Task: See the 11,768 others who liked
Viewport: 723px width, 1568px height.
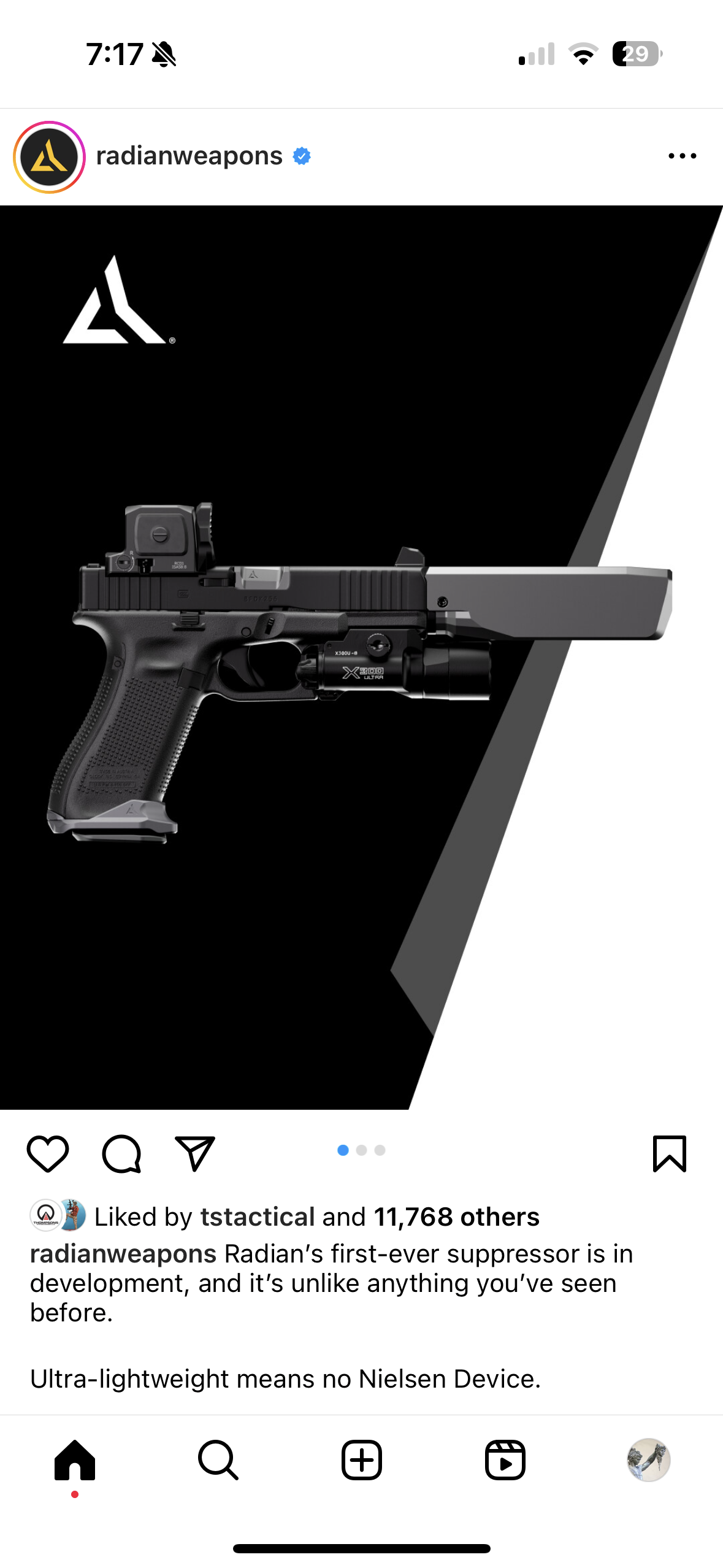Action: click(456, 1216)
